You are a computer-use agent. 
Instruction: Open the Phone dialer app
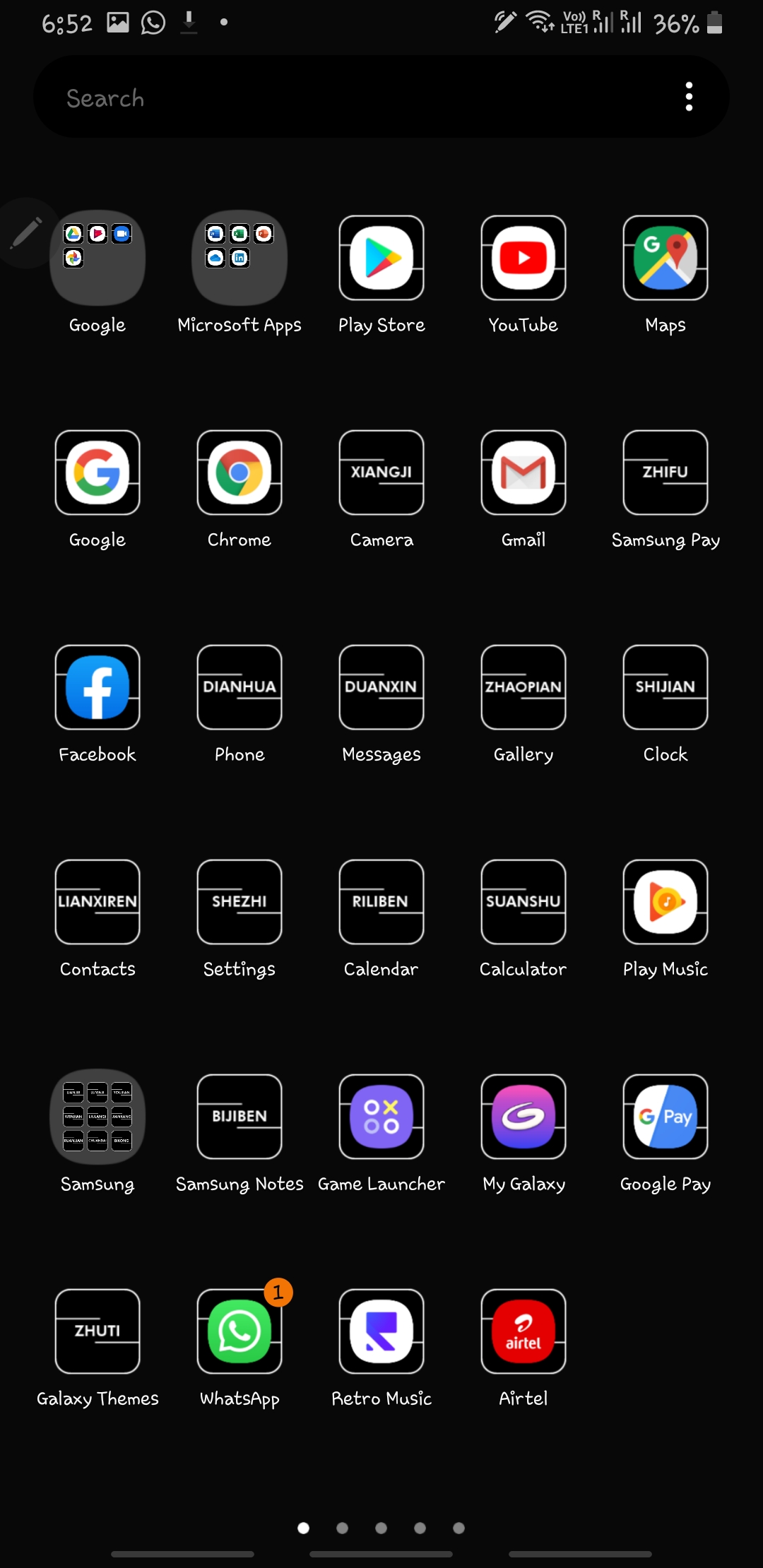tap(239, 688)
